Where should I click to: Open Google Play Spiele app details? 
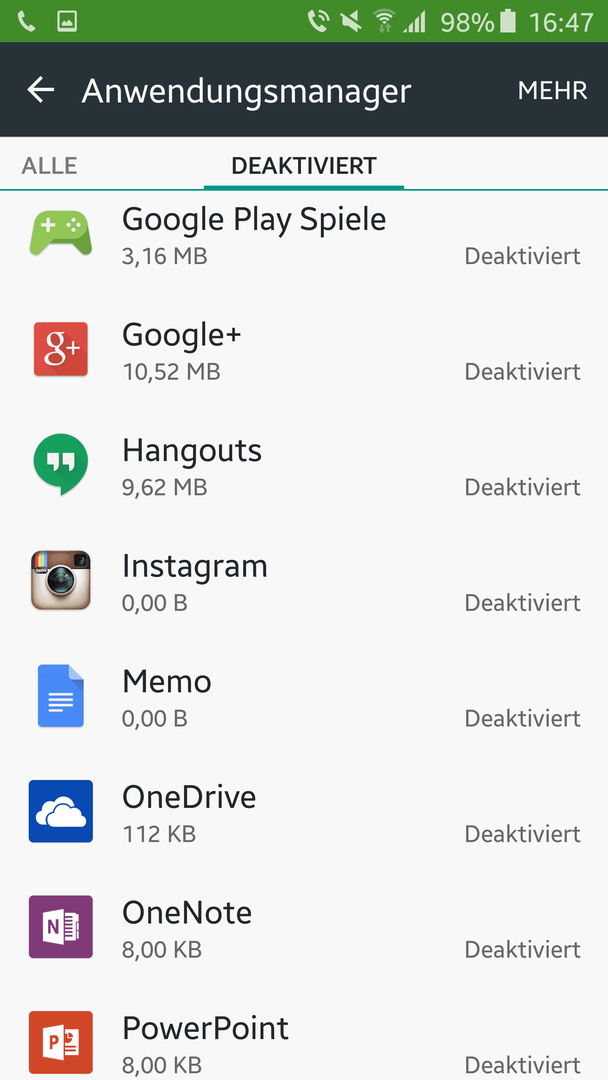[x=304, y=236]
